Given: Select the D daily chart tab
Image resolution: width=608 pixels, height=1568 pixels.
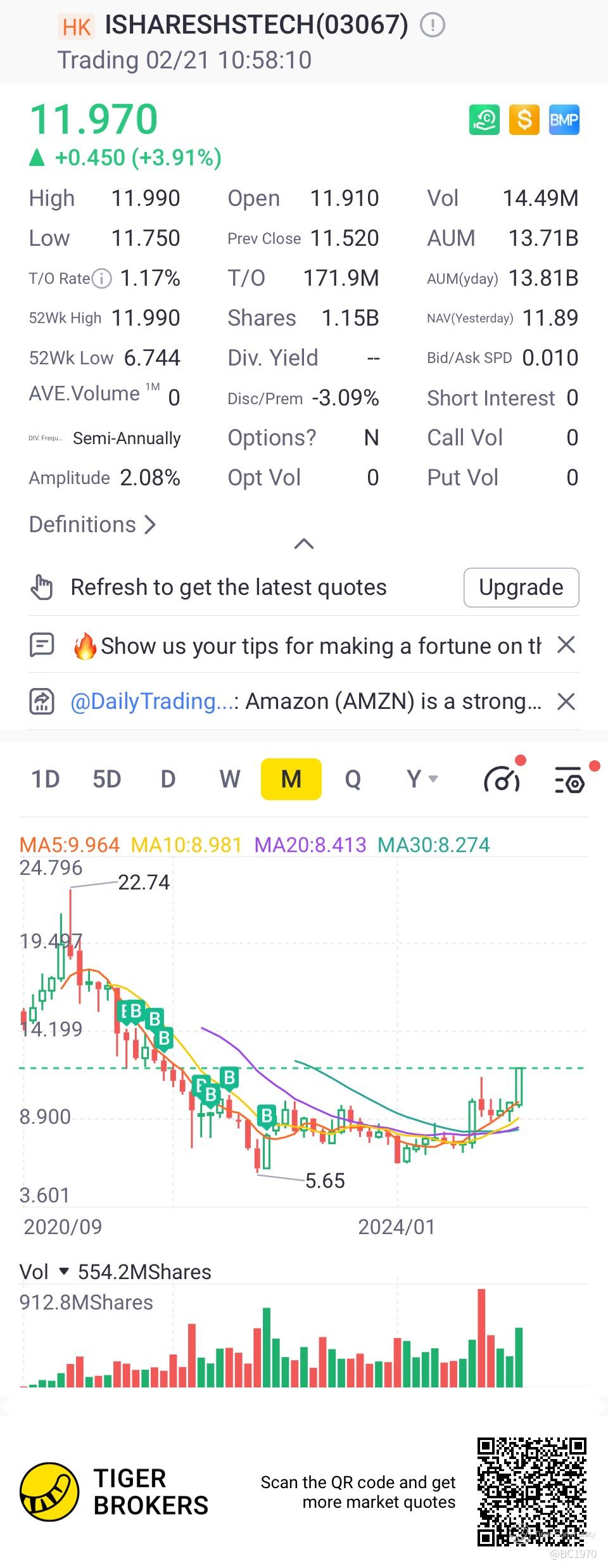Looking at the screenshot, I should pyautogui.click(x=168, y=779).
